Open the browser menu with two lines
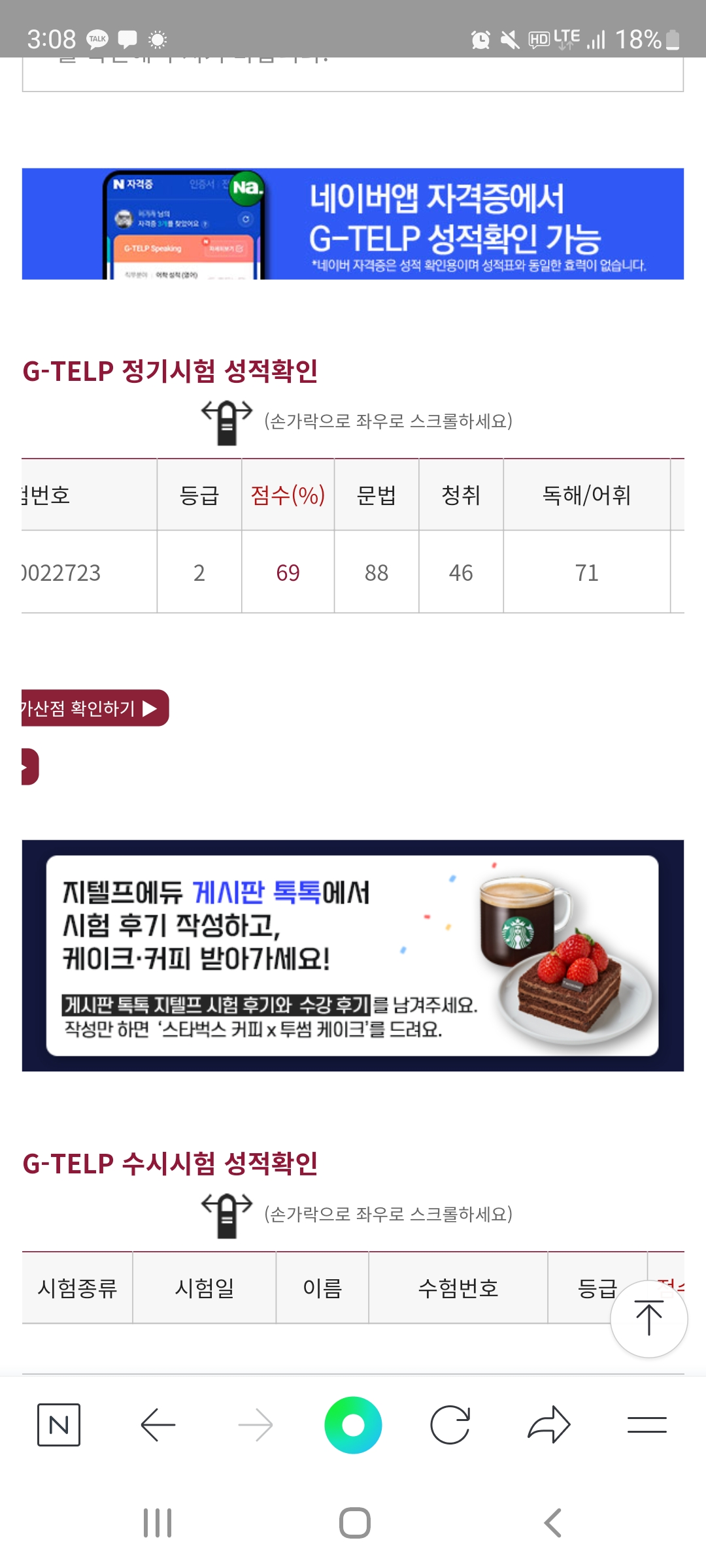This screenshot has width=706, height=1568. pyautogui.click(x=647, y=1425)
